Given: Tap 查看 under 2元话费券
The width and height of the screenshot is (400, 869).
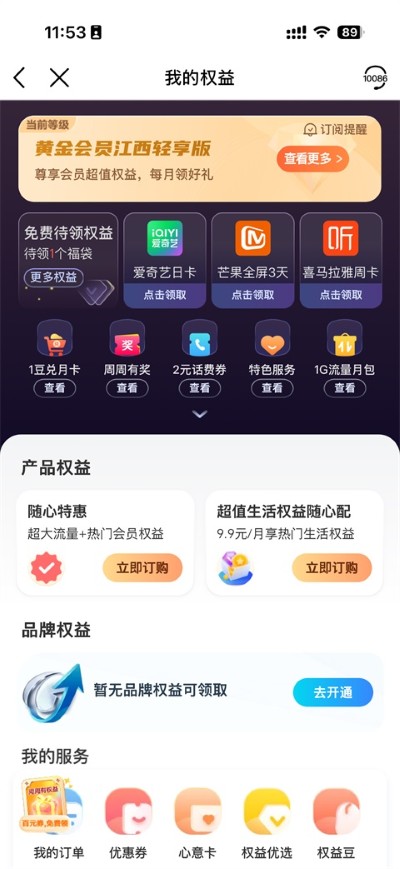Looking at the screenshot, I should coord(199,389).
